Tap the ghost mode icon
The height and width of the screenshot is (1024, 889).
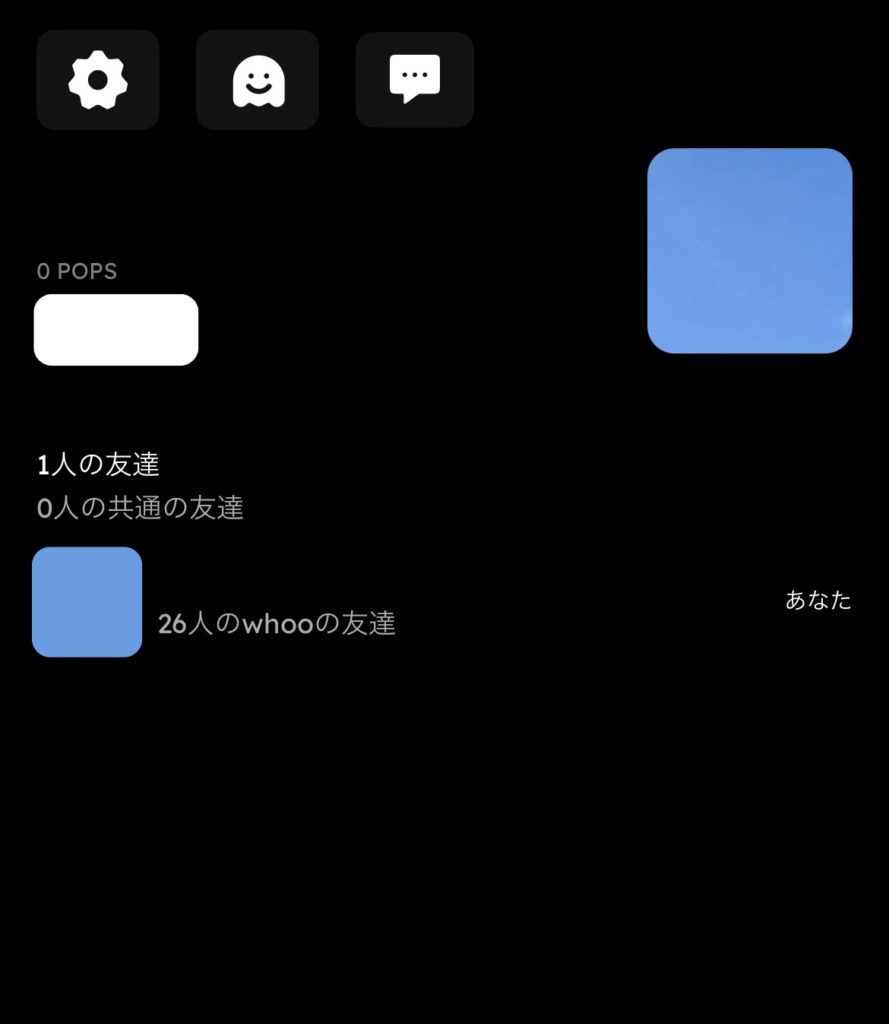258,80
